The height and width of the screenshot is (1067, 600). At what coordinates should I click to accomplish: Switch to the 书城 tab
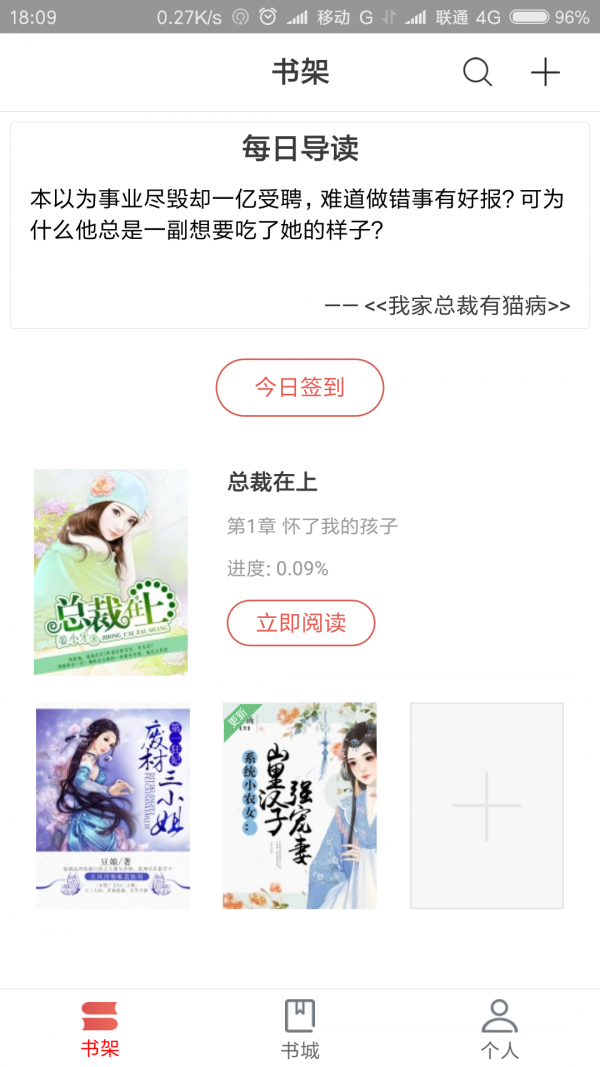click(x=300, y=1030)
